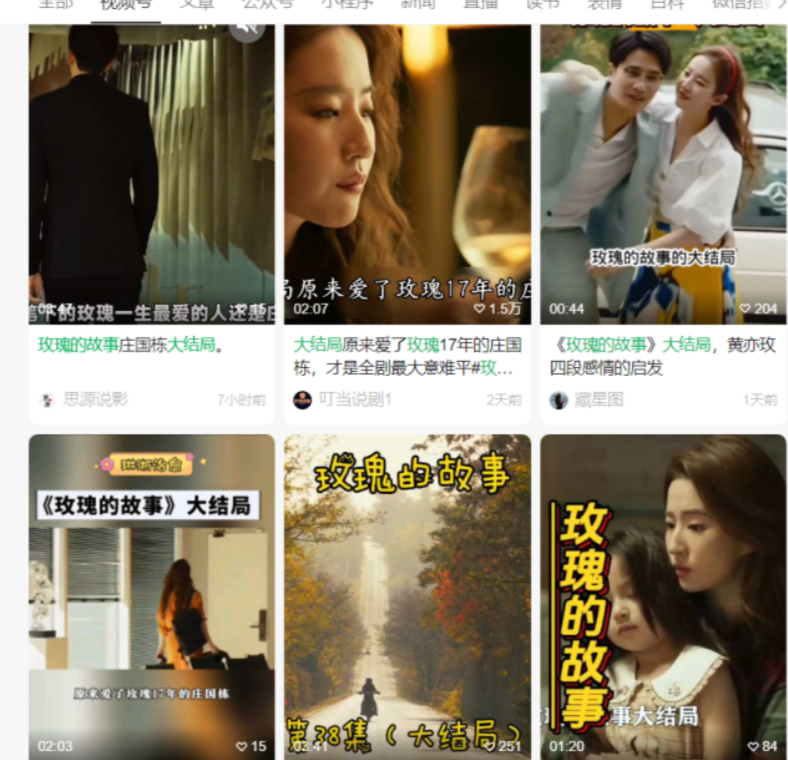Visit the 藏星图 channel
This screenshot has height=760, width=788.
pyautogui.click(x=598, y=399)
